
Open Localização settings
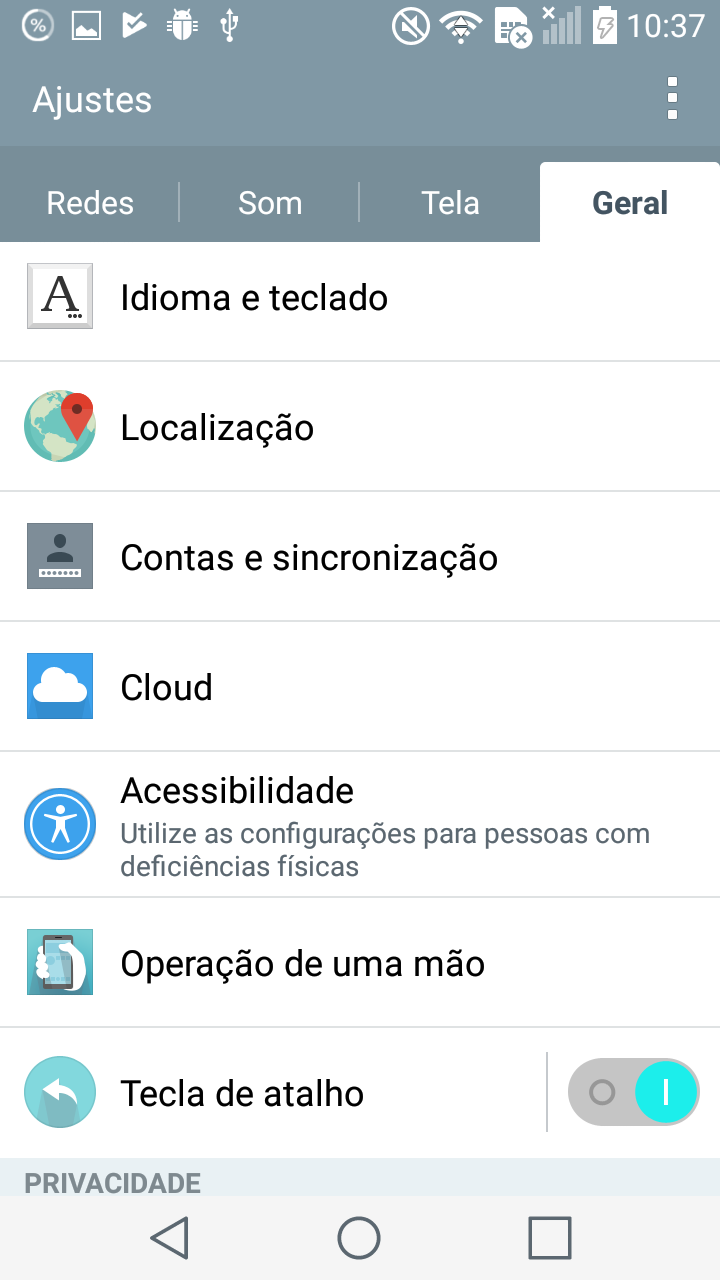tap(360, 428)
